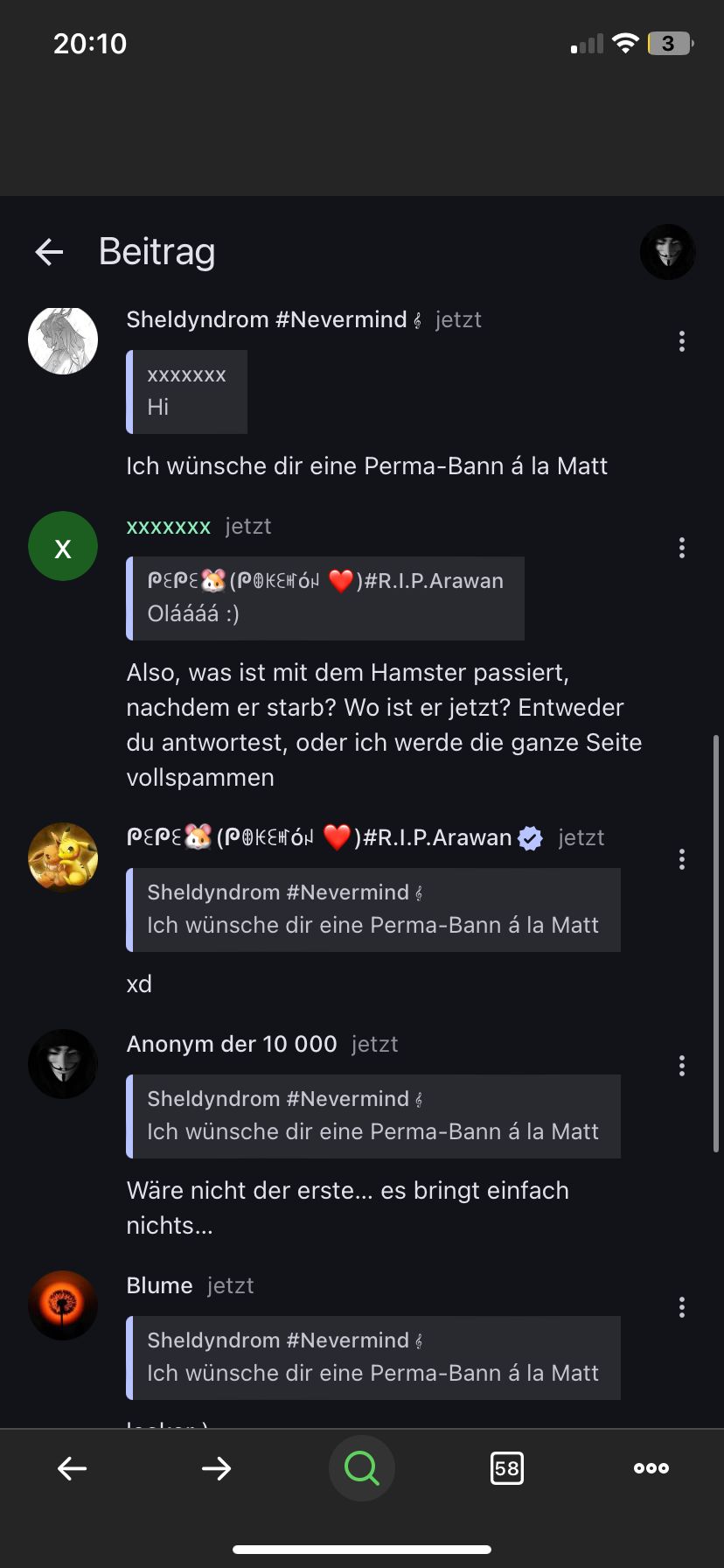The image size is (724, 1568).
Task: Navigate forward in the browser toolbar
Action: pos(216,1468)
